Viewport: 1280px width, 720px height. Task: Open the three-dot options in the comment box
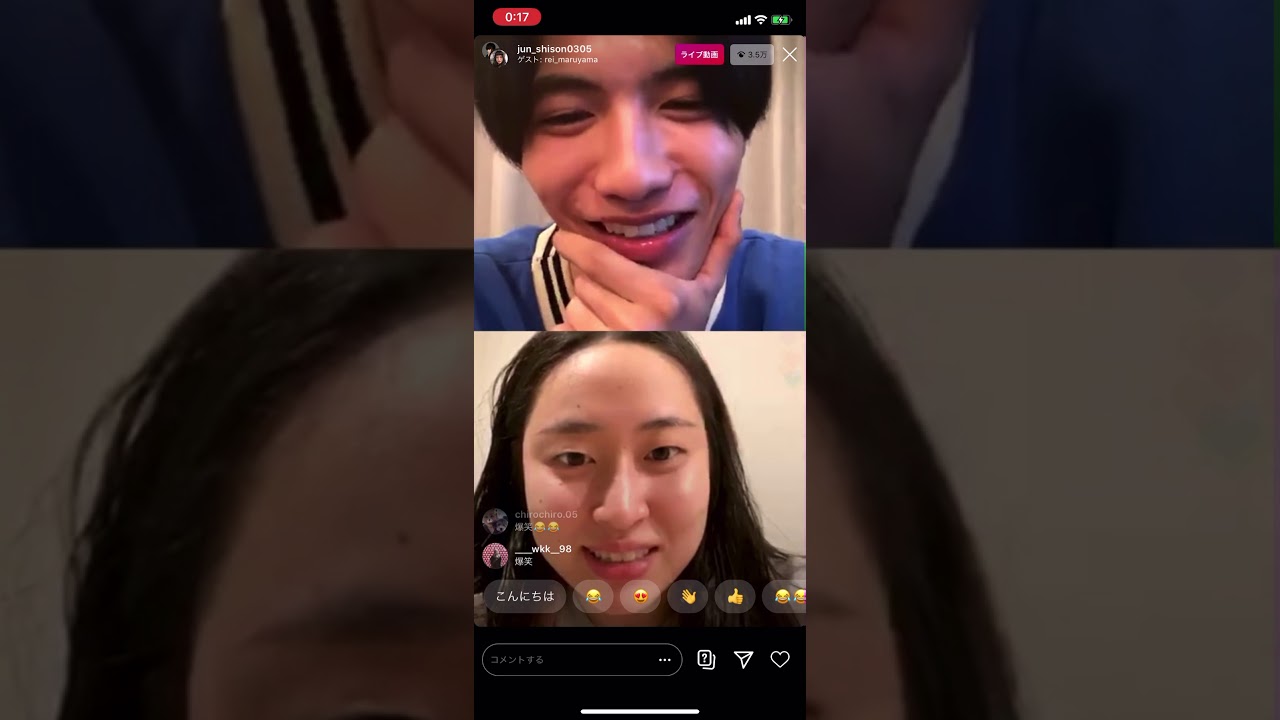[x=664, y=660]
